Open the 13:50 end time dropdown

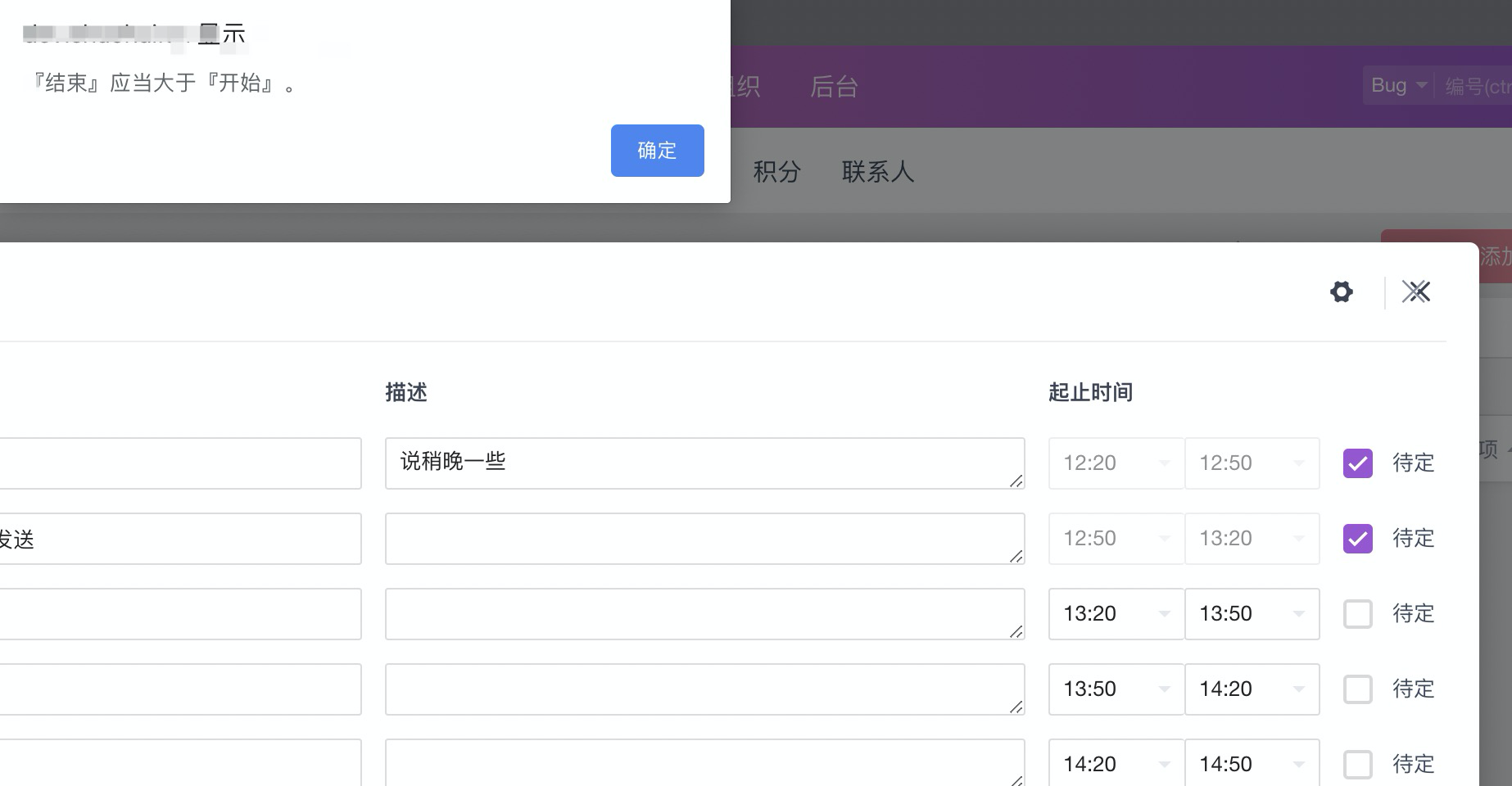point(1252,614)
